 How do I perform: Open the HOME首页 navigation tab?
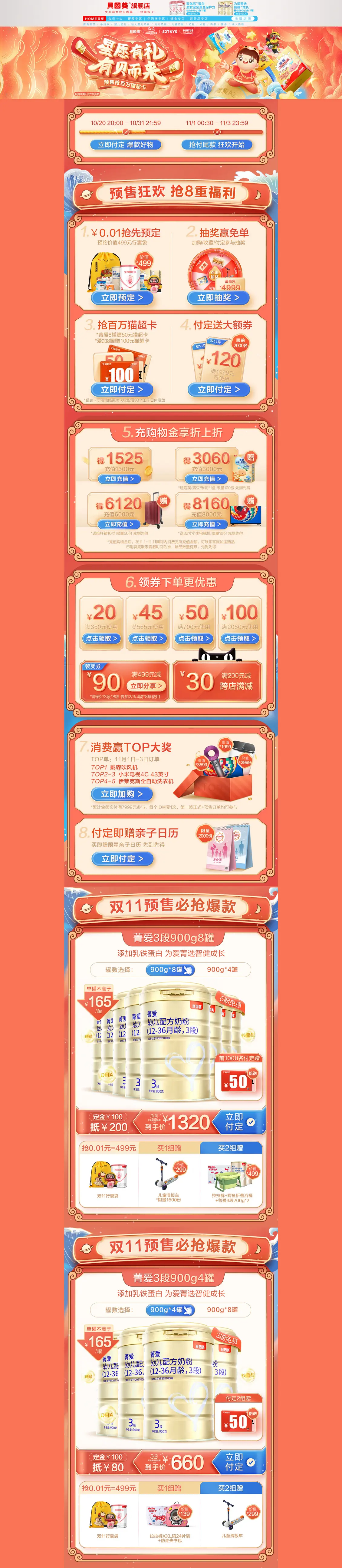tap(94, 18)
